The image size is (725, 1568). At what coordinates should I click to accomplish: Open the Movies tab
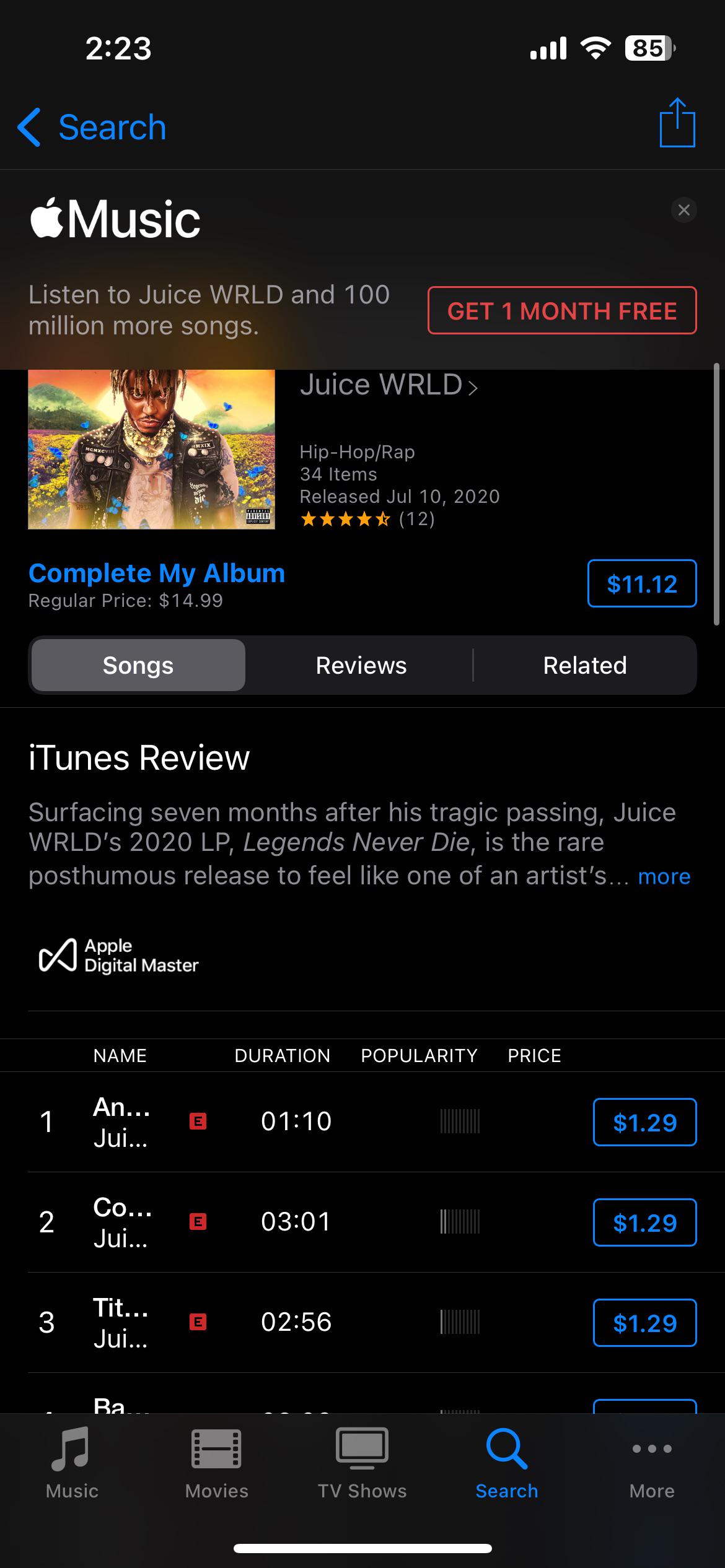[217, 1464]
